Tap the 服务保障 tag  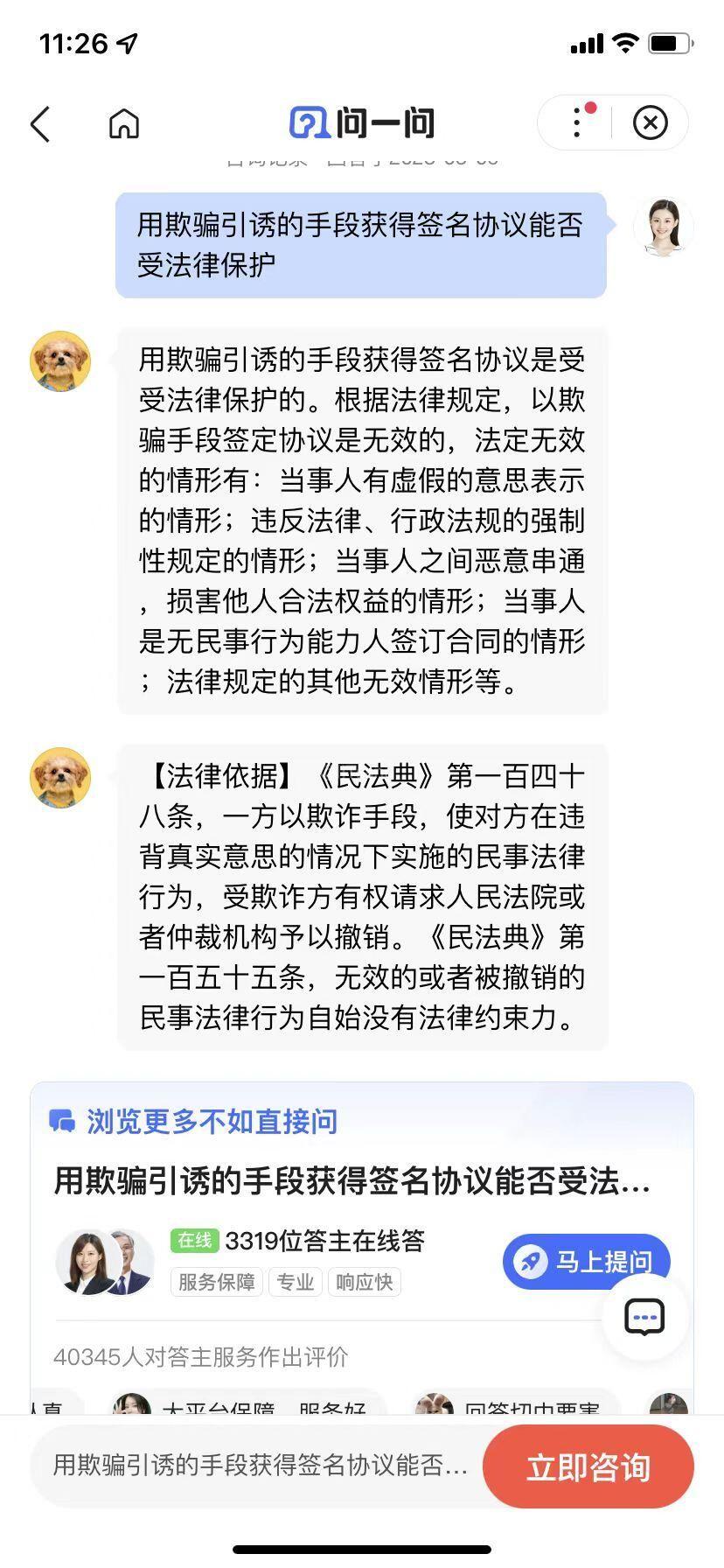[216, 1282]
